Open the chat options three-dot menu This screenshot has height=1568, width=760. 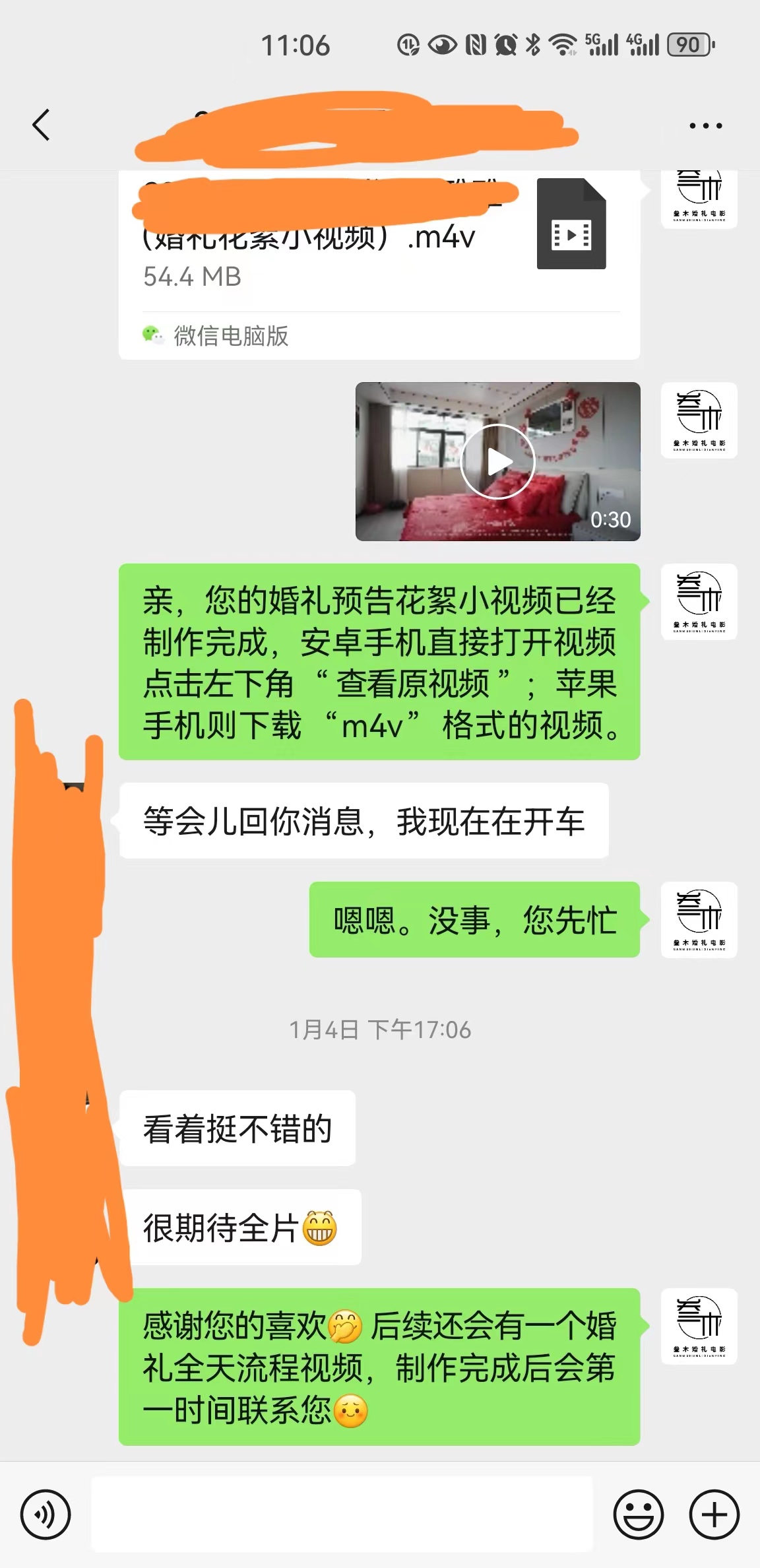click(705, 125)
